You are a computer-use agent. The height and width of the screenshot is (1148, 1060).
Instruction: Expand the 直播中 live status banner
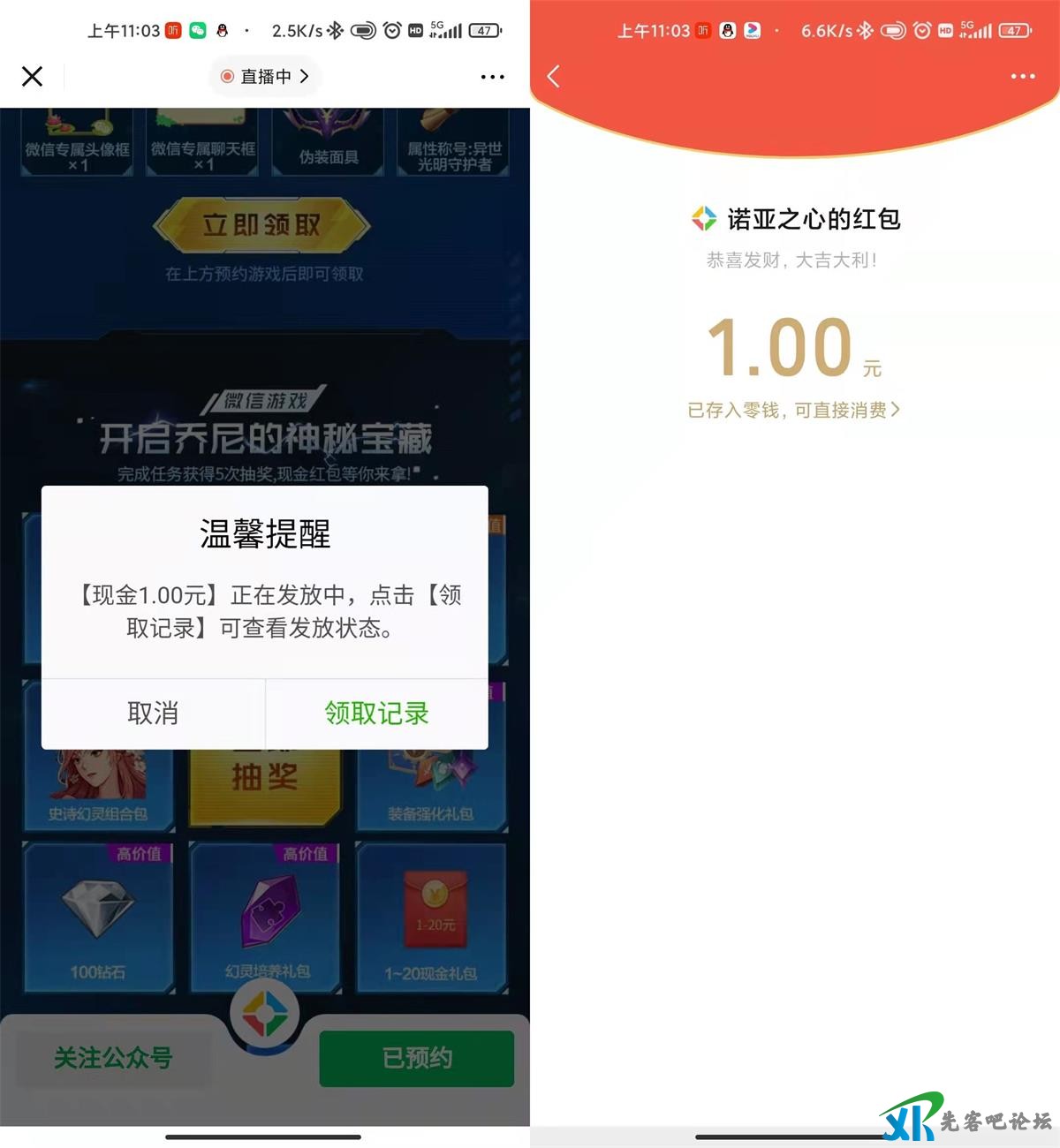(x=264, y=77)
